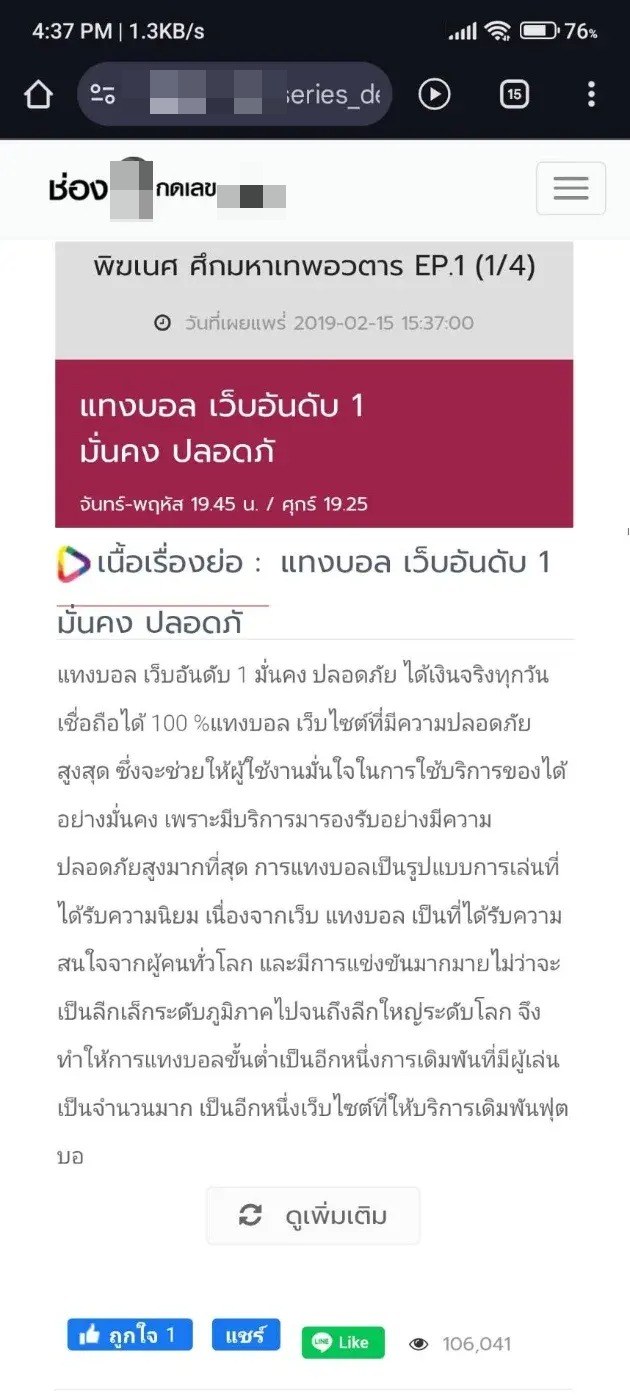Share via the Facebook แชร์ button
Image resolution: width=630 pixels, height=1400 pixels.
point(246,1335)
